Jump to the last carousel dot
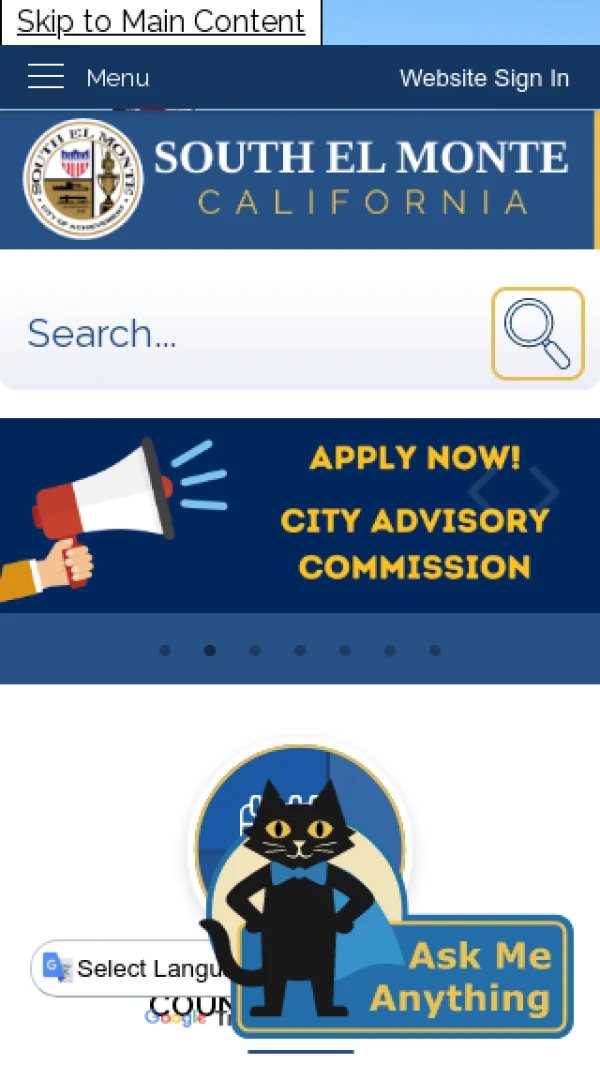 coord(435,650)
